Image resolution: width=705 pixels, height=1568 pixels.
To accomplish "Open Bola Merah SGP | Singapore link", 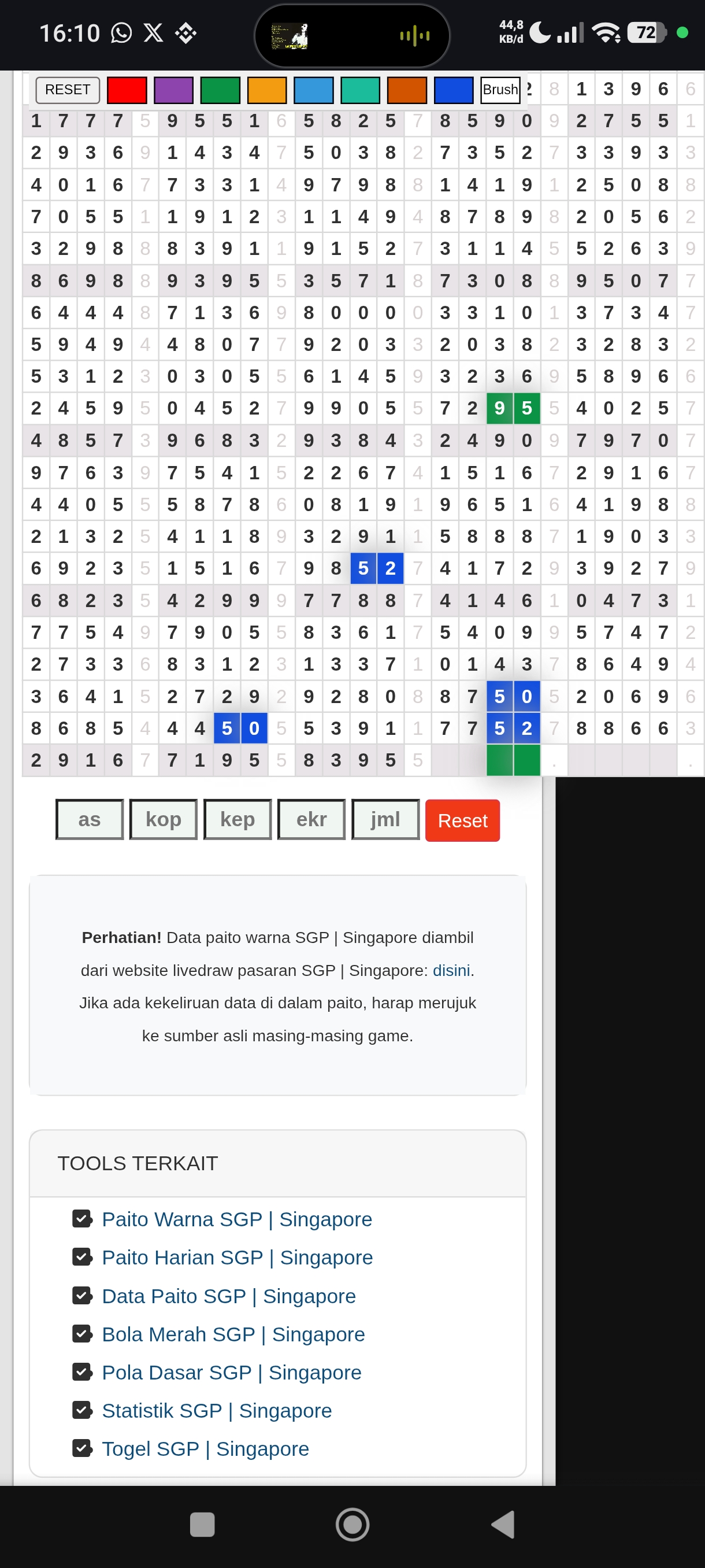I will (233, 1334).
